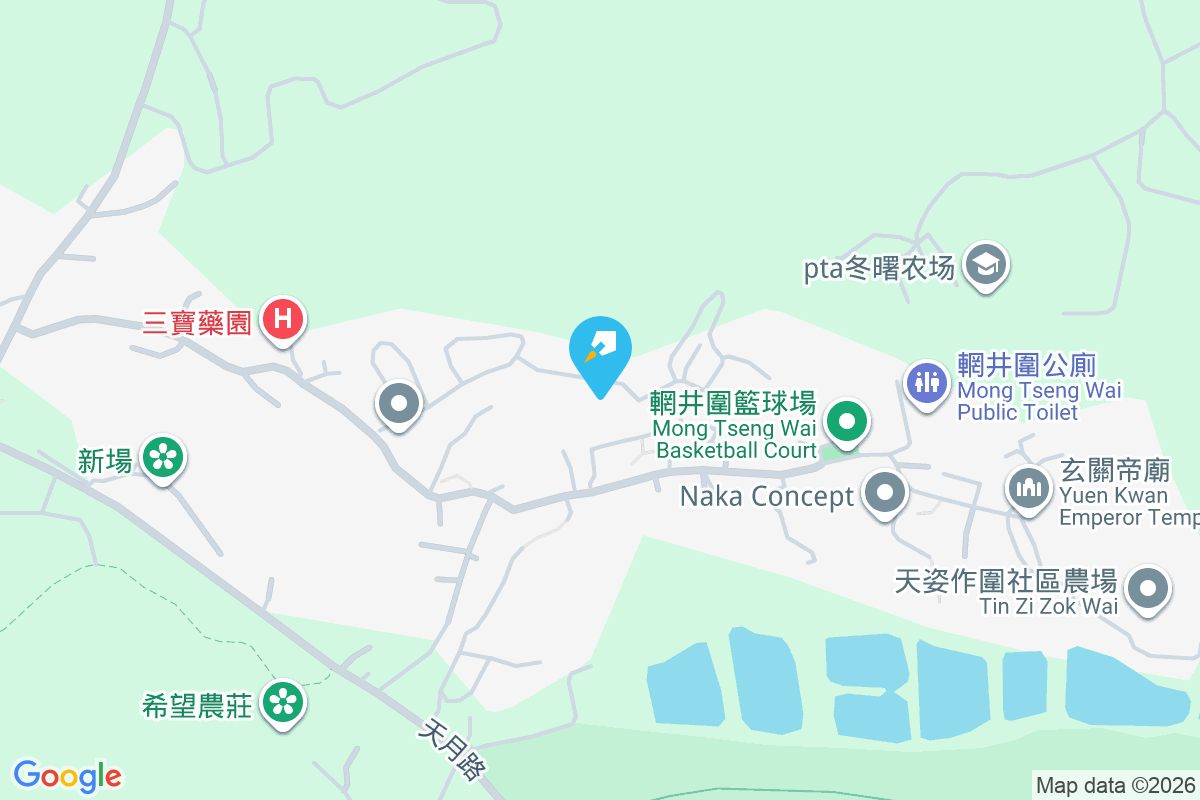1200x800 pixels.
Task: Open the 三寶藥園 hospital pin
Action: (283, 320)
